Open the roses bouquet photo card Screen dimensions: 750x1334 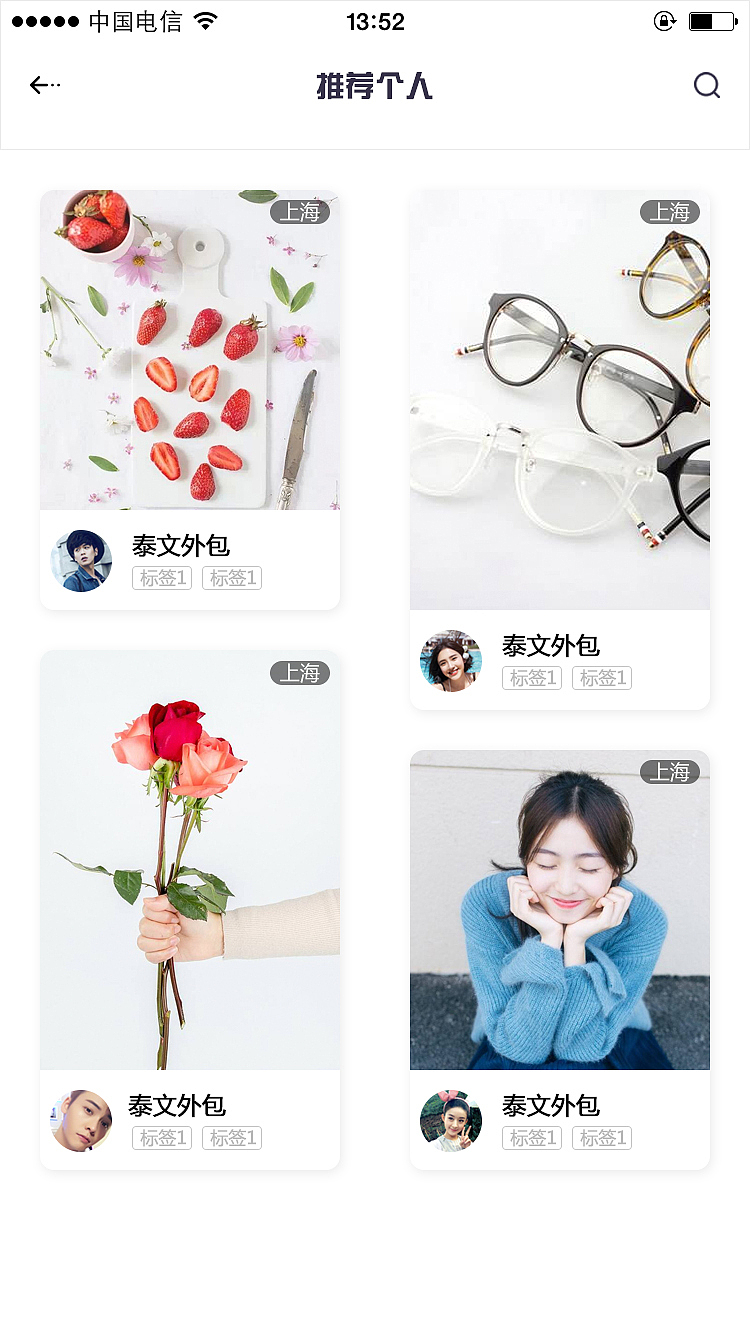pyautogui.click(x=190, y=860)
